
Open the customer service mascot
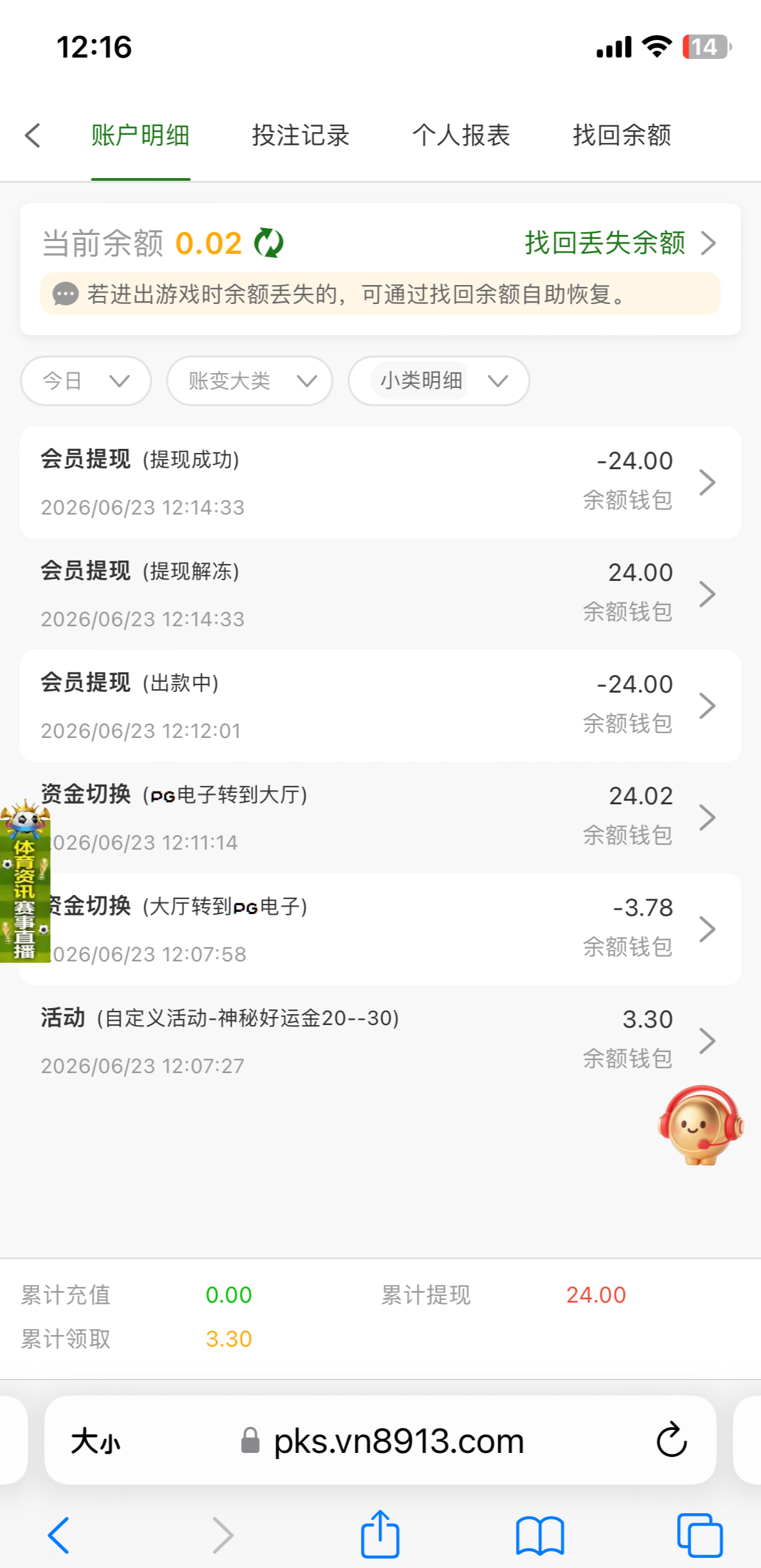pos(701,1125)
